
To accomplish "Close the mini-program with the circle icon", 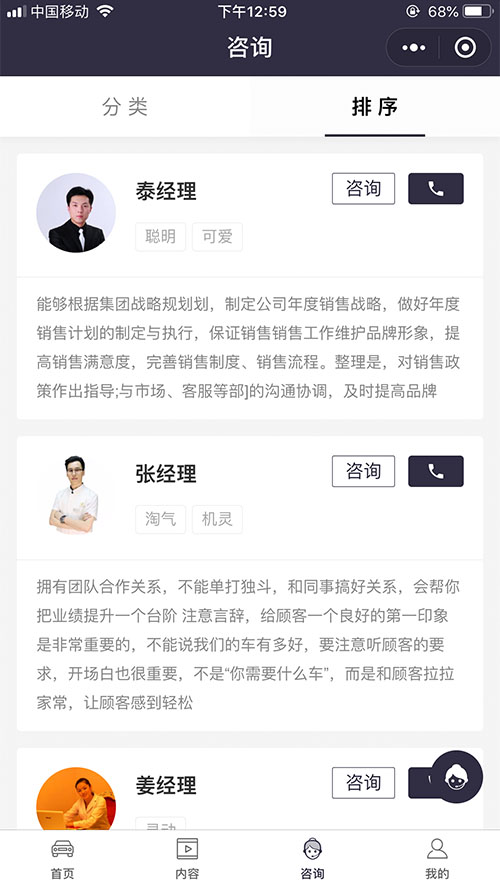I will (465, 48).
